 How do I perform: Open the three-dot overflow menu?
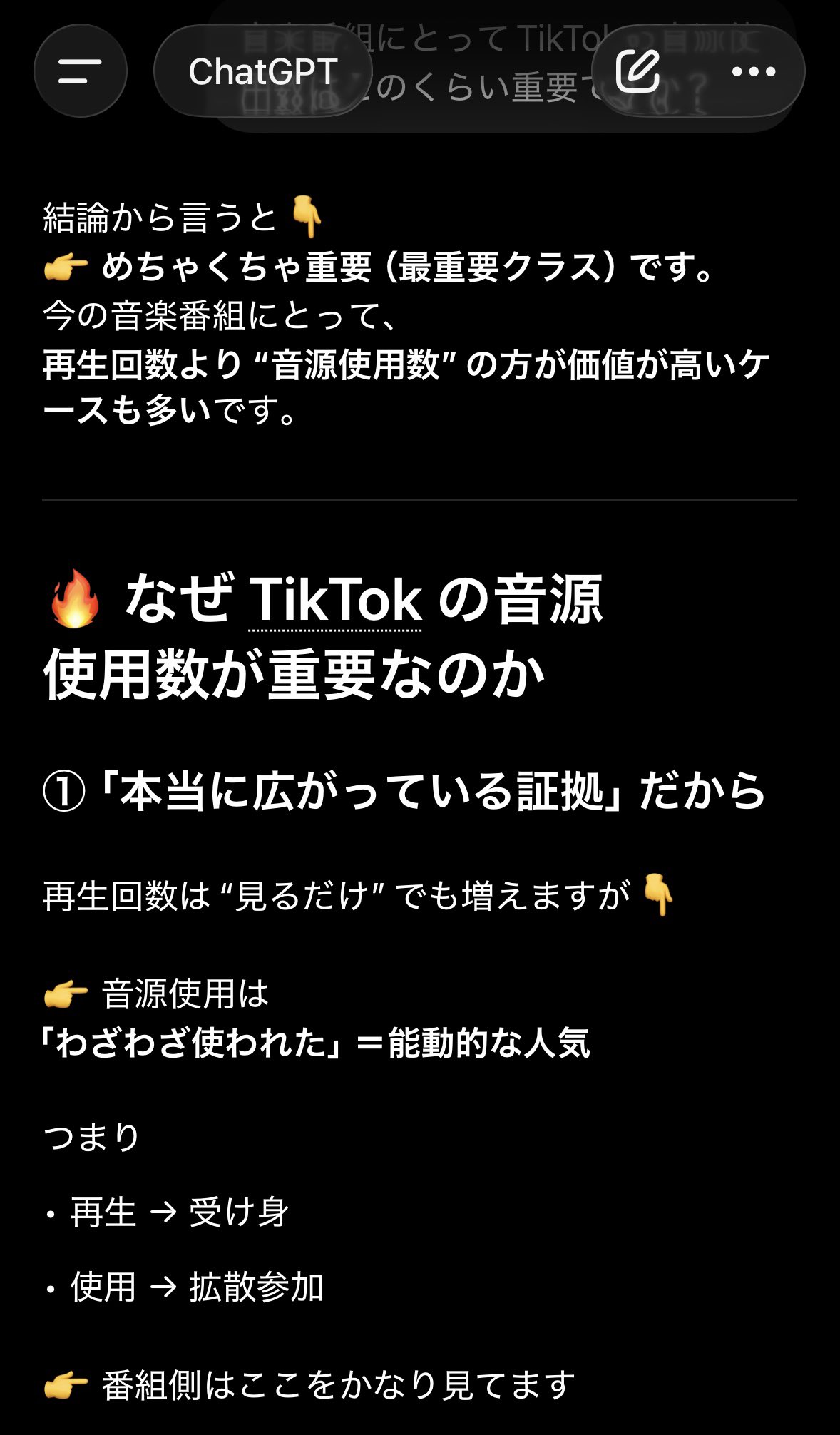[754, 71]
